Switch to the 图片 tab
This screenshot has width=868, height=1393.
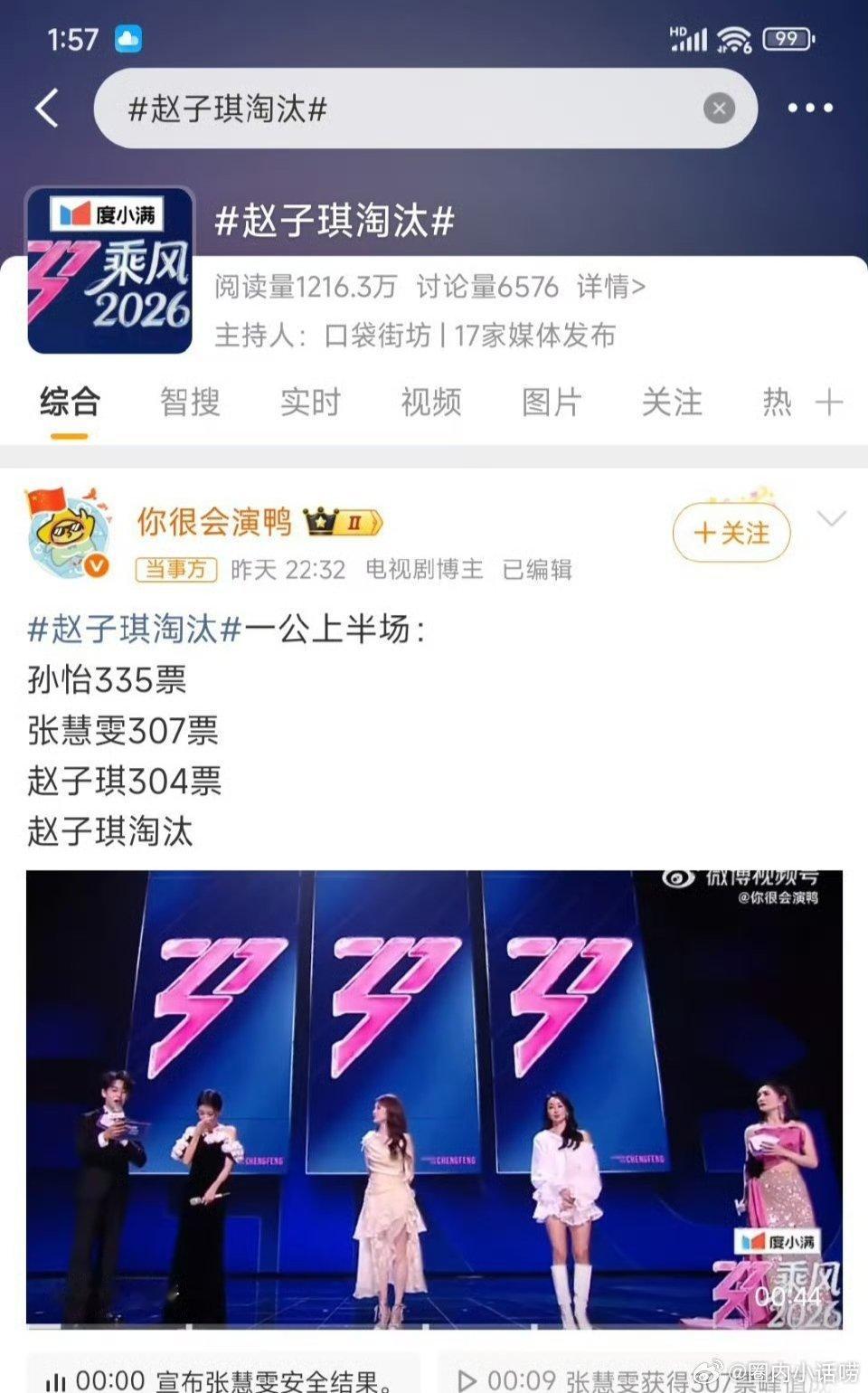pos(551,403)
